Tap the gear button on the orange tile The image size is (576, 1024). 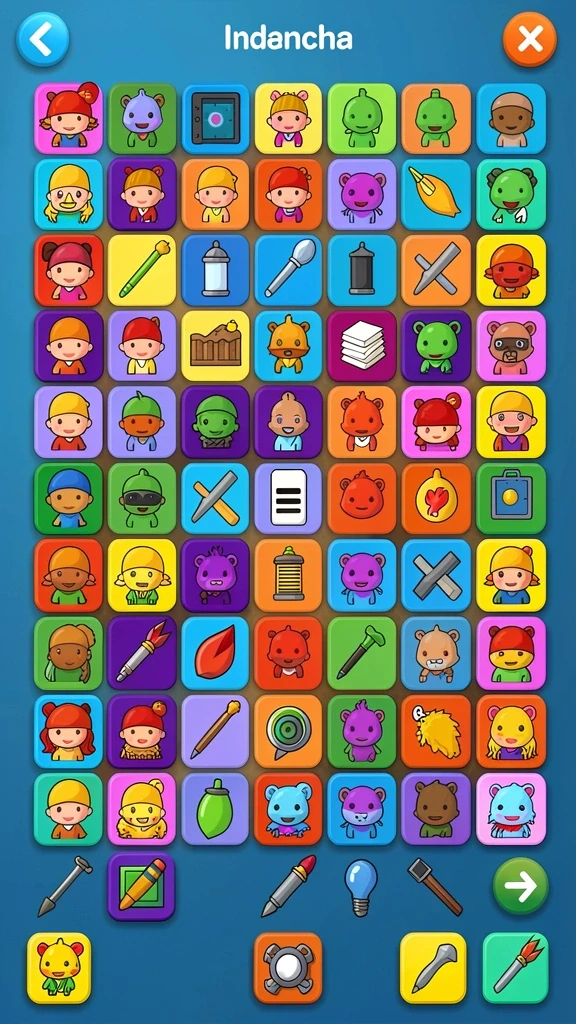tap(288, 968)
